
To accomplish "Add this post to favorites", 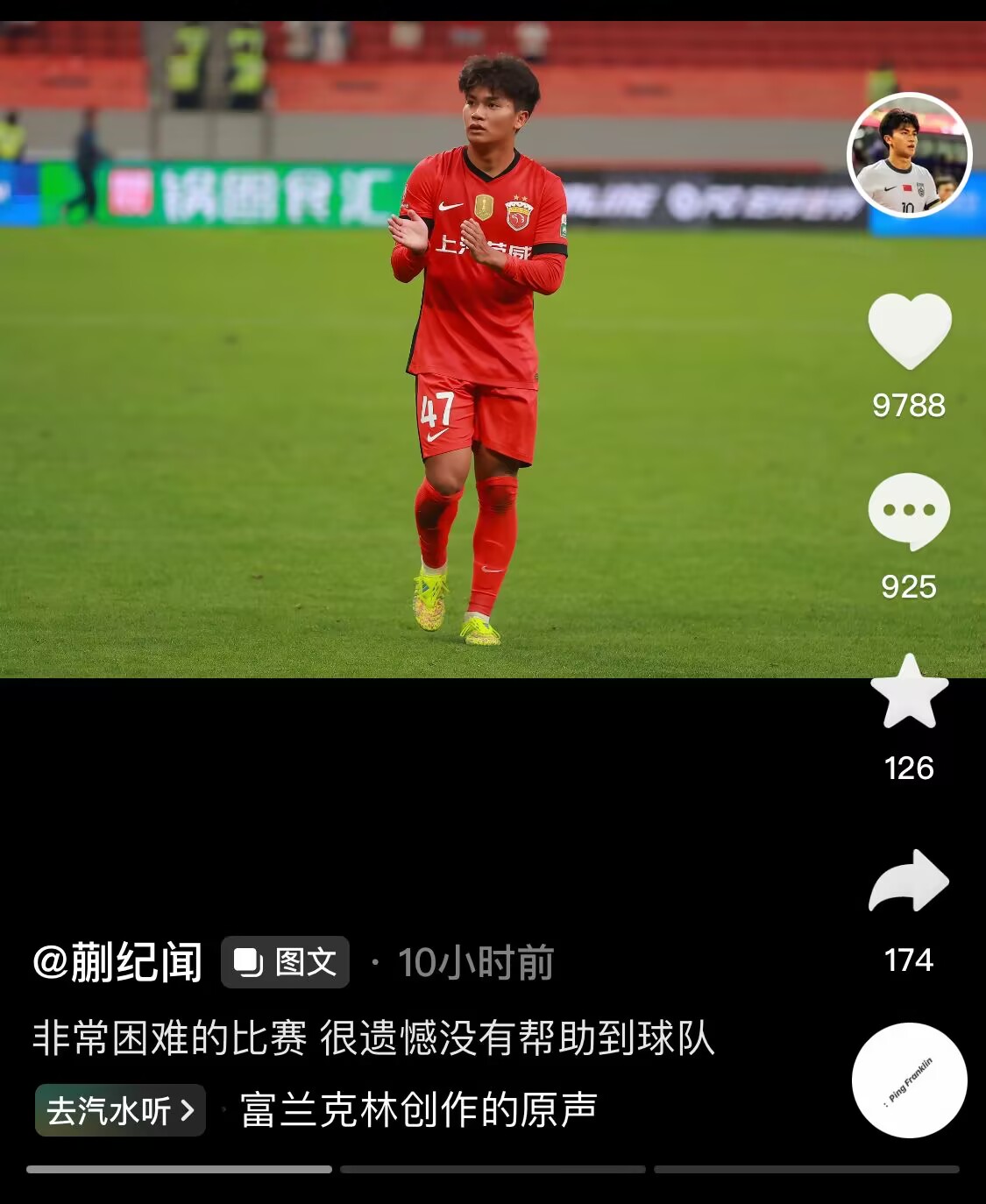I will [x=909, y=692].
